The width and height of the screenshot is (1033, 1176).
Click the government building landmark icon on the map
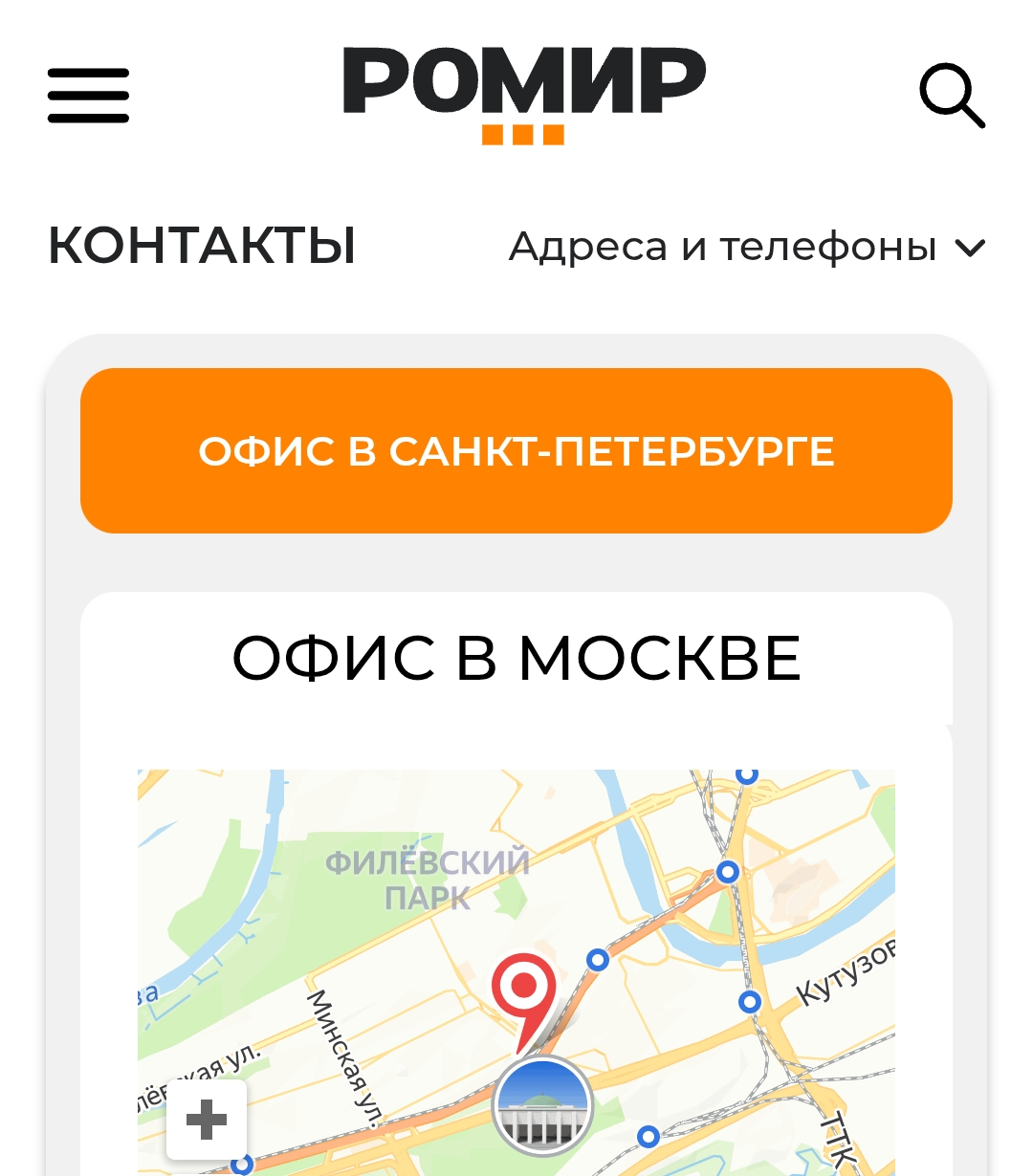click(x=540, y=1104)
